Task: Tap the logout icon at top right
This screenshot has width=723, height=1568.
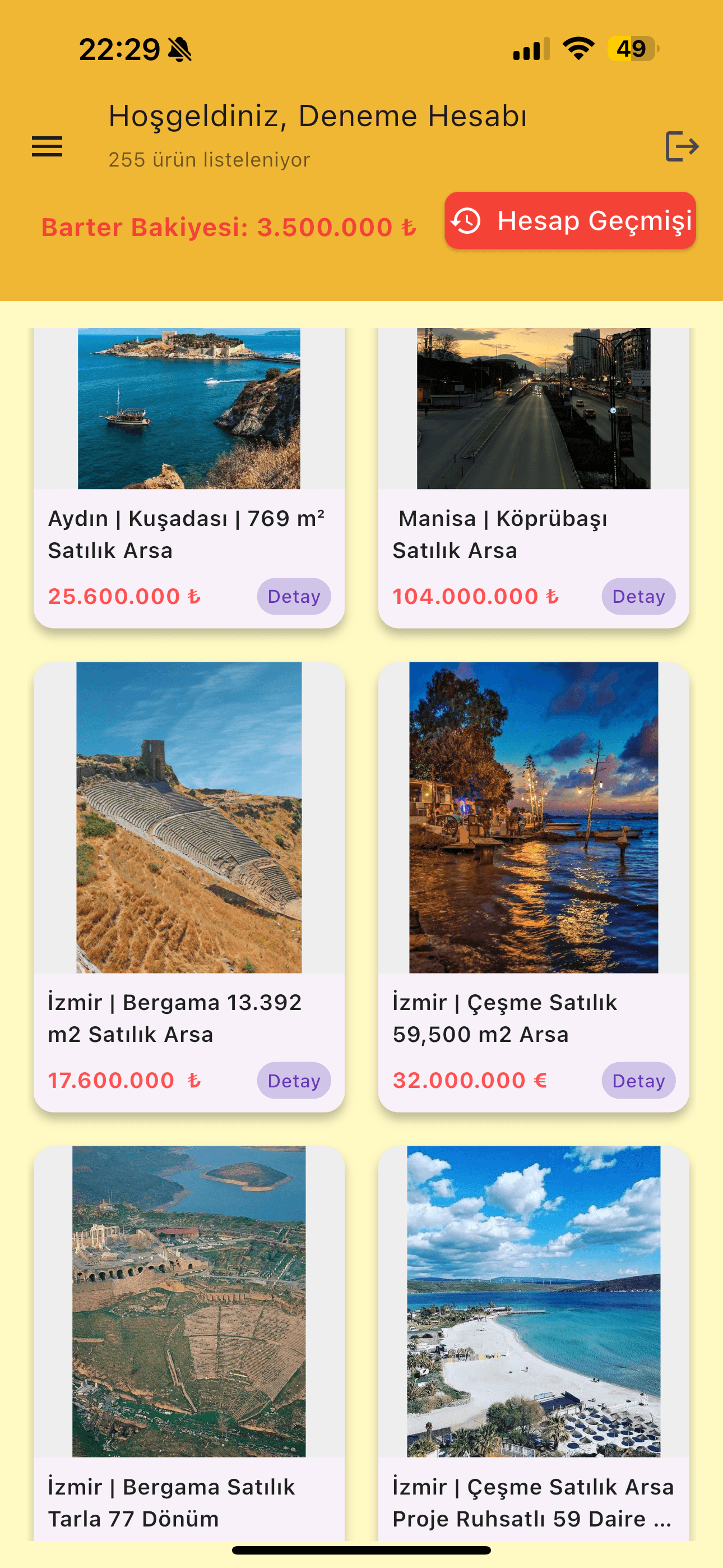Action: pyautogui.click(x=683, y=146)
